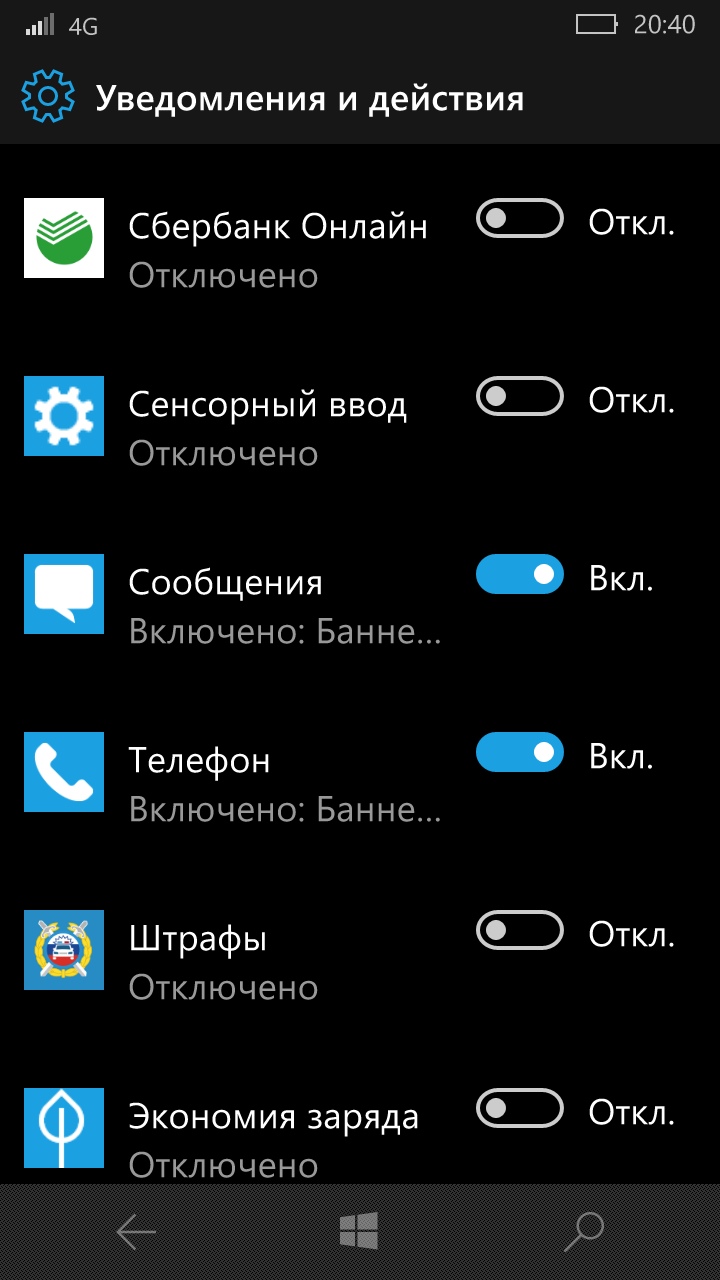Tap the Windows home button
Image resolution: width=720 pixels, height=1280 pixels.
359,1232
